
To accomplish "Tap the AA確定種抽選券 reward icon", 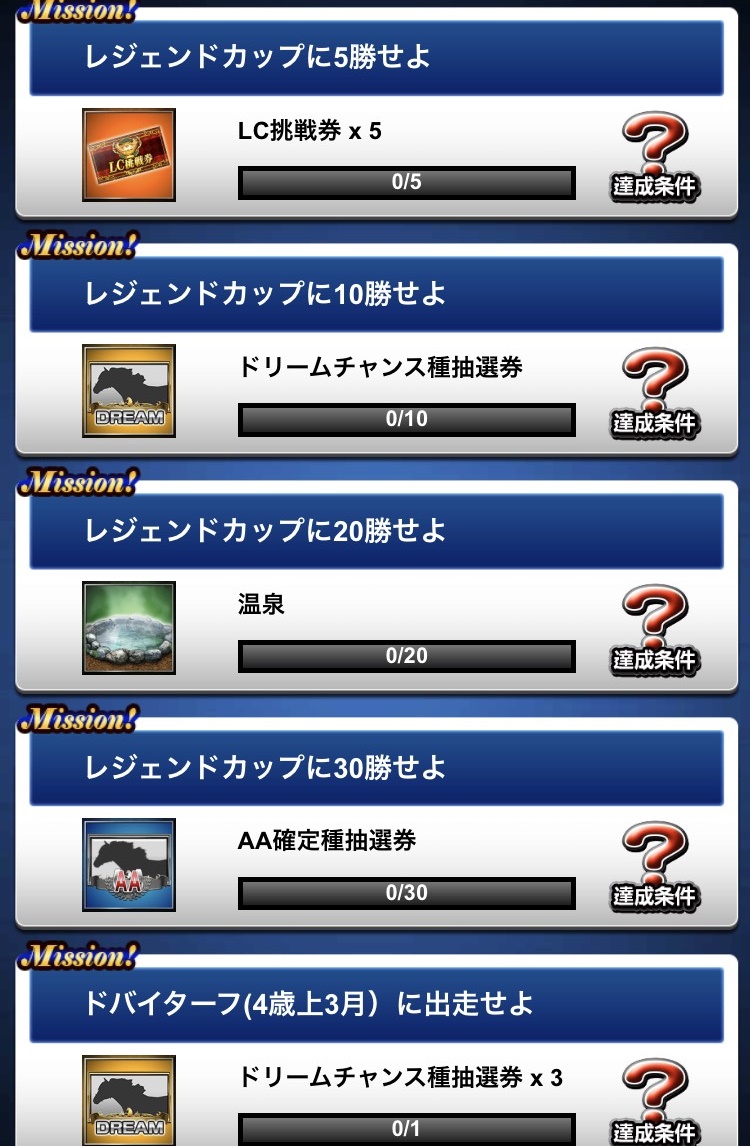I will (129, 865).
